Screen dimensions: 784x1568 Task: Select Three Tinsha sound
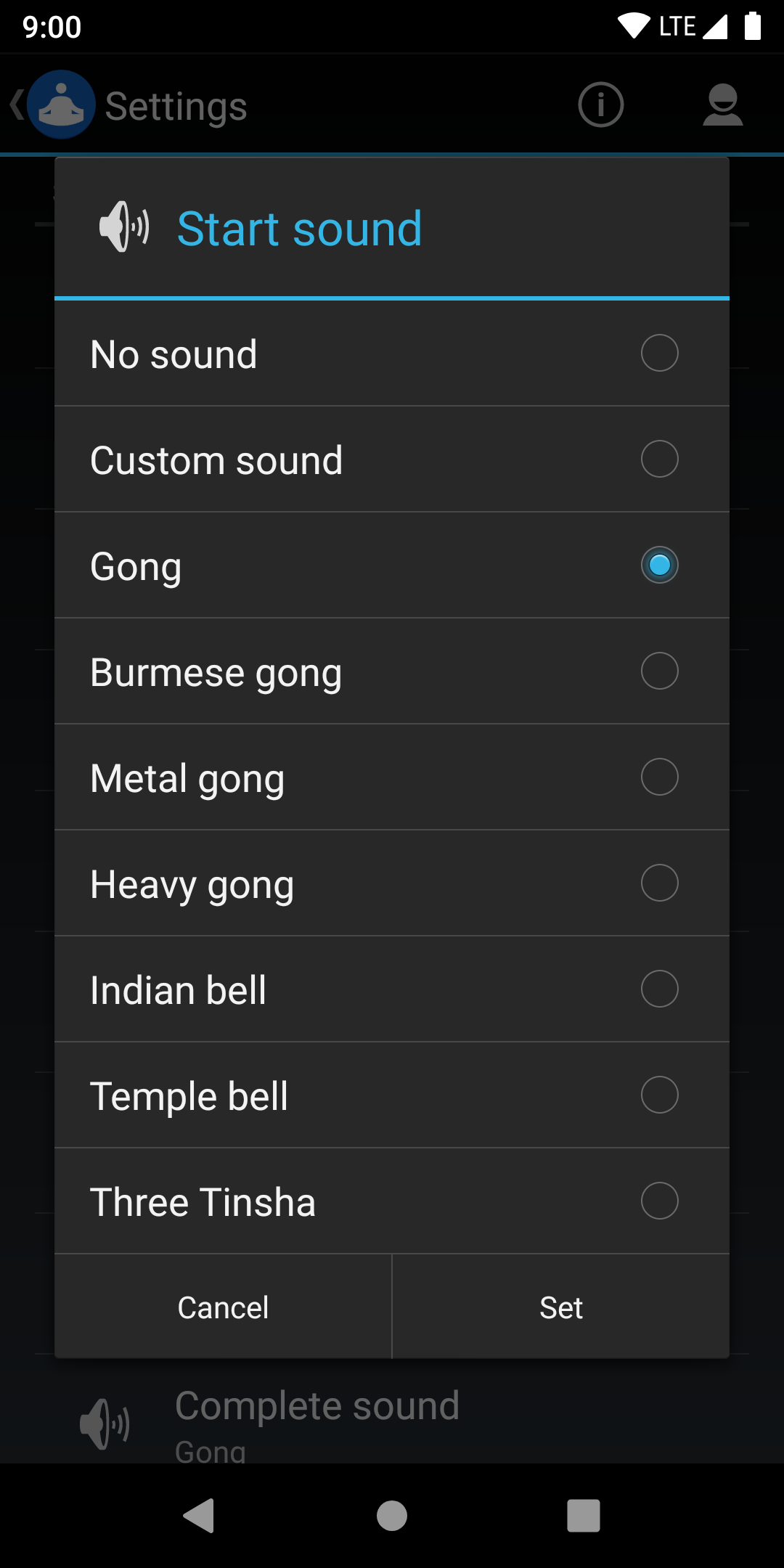click(392, 1201)
